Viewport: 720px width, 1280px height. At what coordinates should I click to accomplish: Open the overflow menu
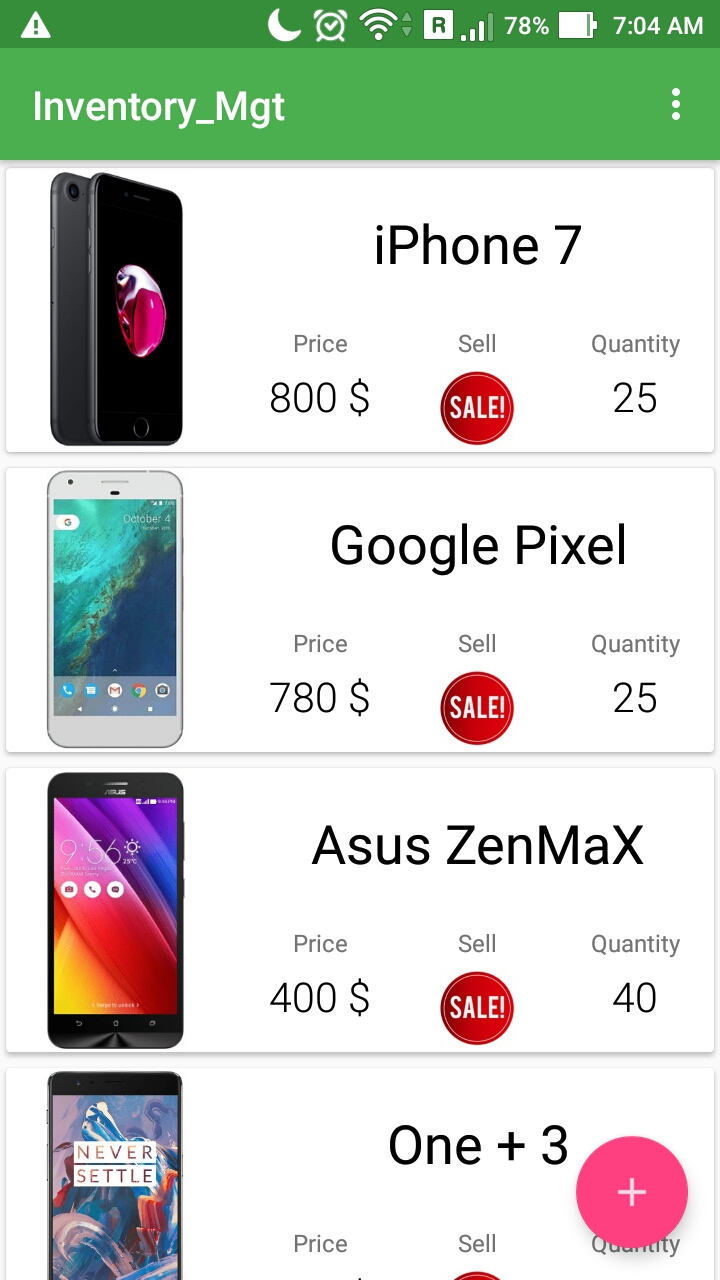point(677,104)
